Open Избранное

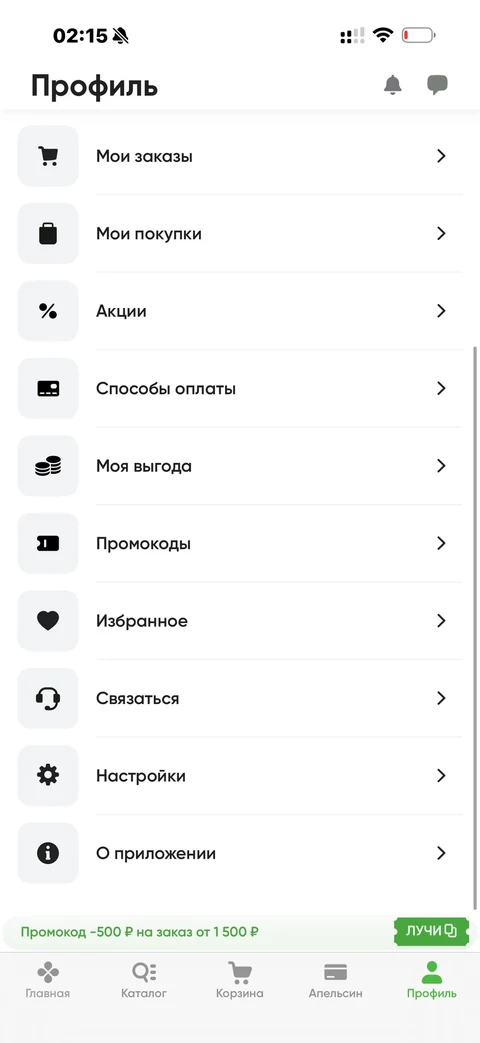coord(240,621)
